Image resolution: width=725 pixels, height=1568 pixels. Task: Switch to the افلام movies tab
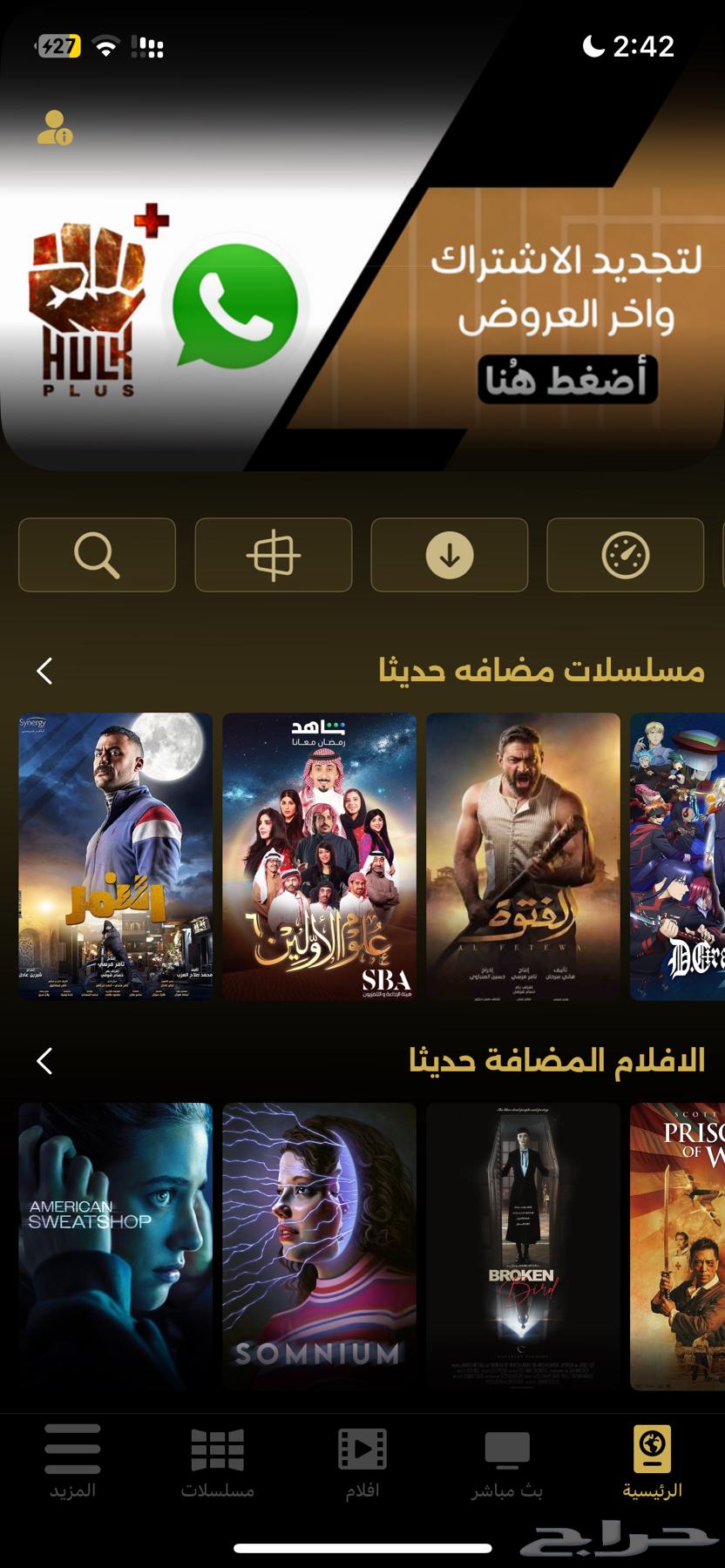362,1462
